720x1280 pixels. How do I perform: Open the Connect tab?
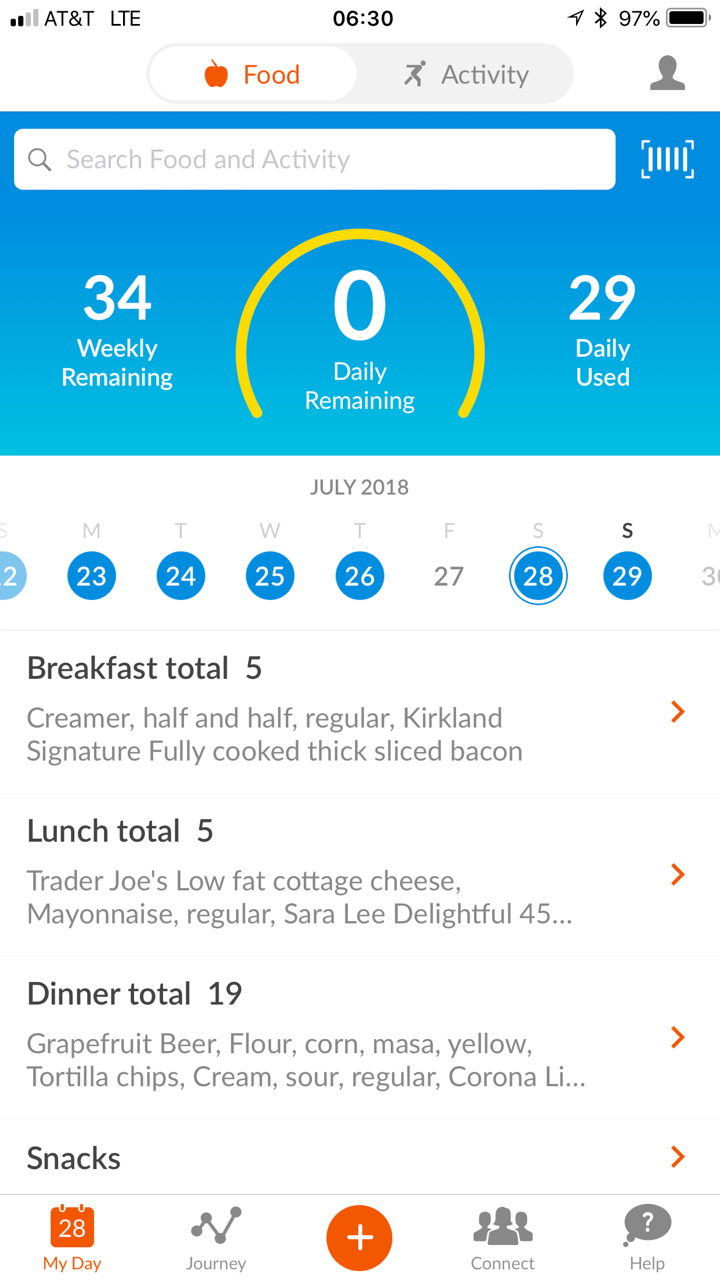coord(503,1238)
